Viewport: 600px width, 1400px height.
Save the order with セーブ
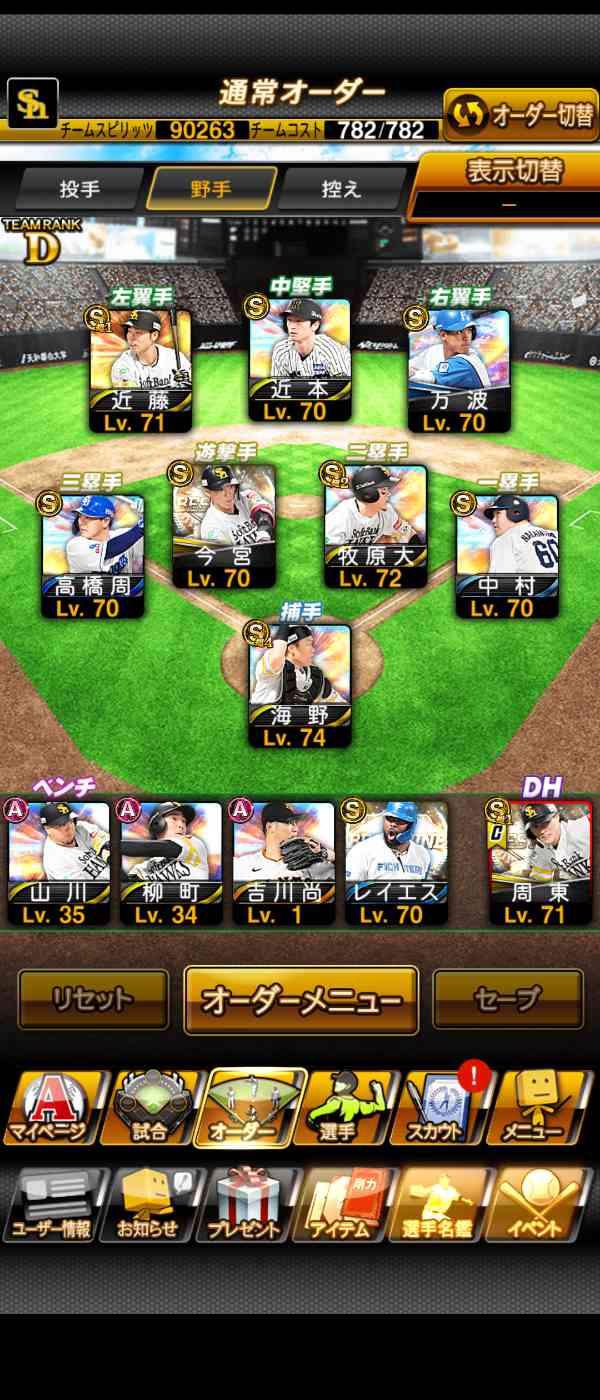tap(508, 999)
